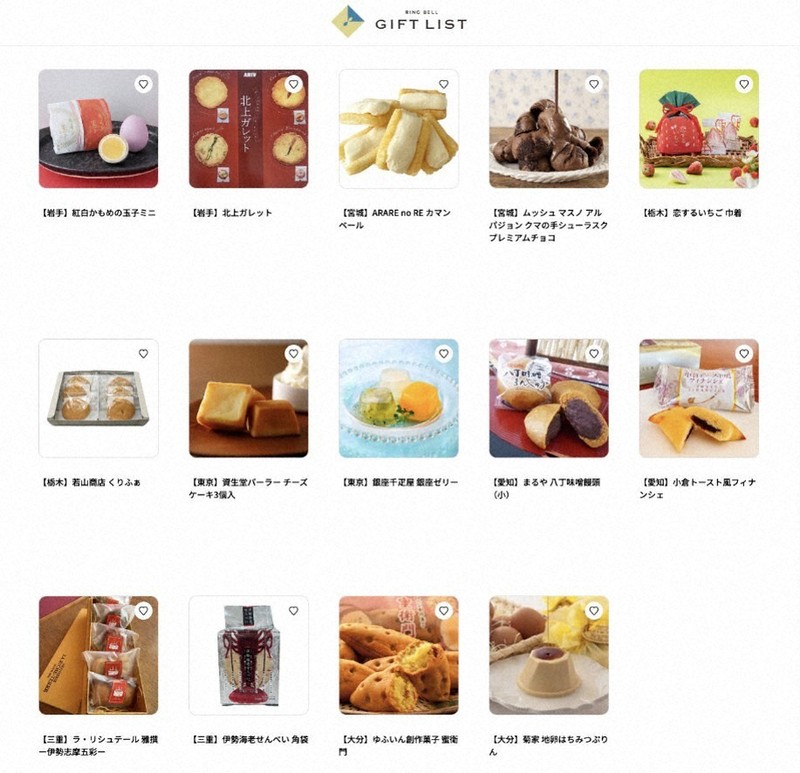Open the 紅白かもめの玉子ミニ product card
Screen dimensions: 800x773
click(x=98, y=128)
